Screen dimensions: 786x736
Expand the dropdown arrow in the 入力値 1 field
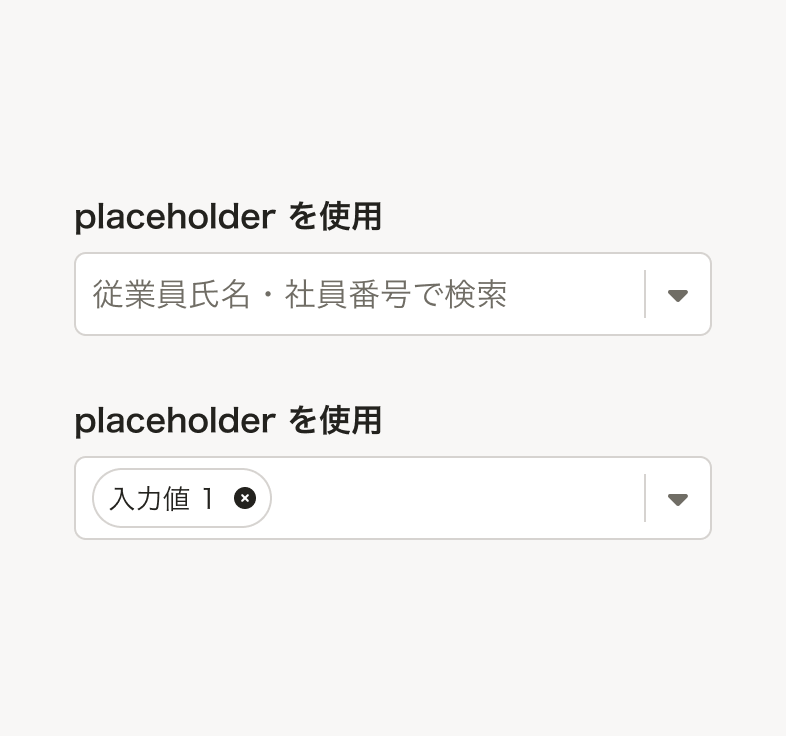coord(678,499)
